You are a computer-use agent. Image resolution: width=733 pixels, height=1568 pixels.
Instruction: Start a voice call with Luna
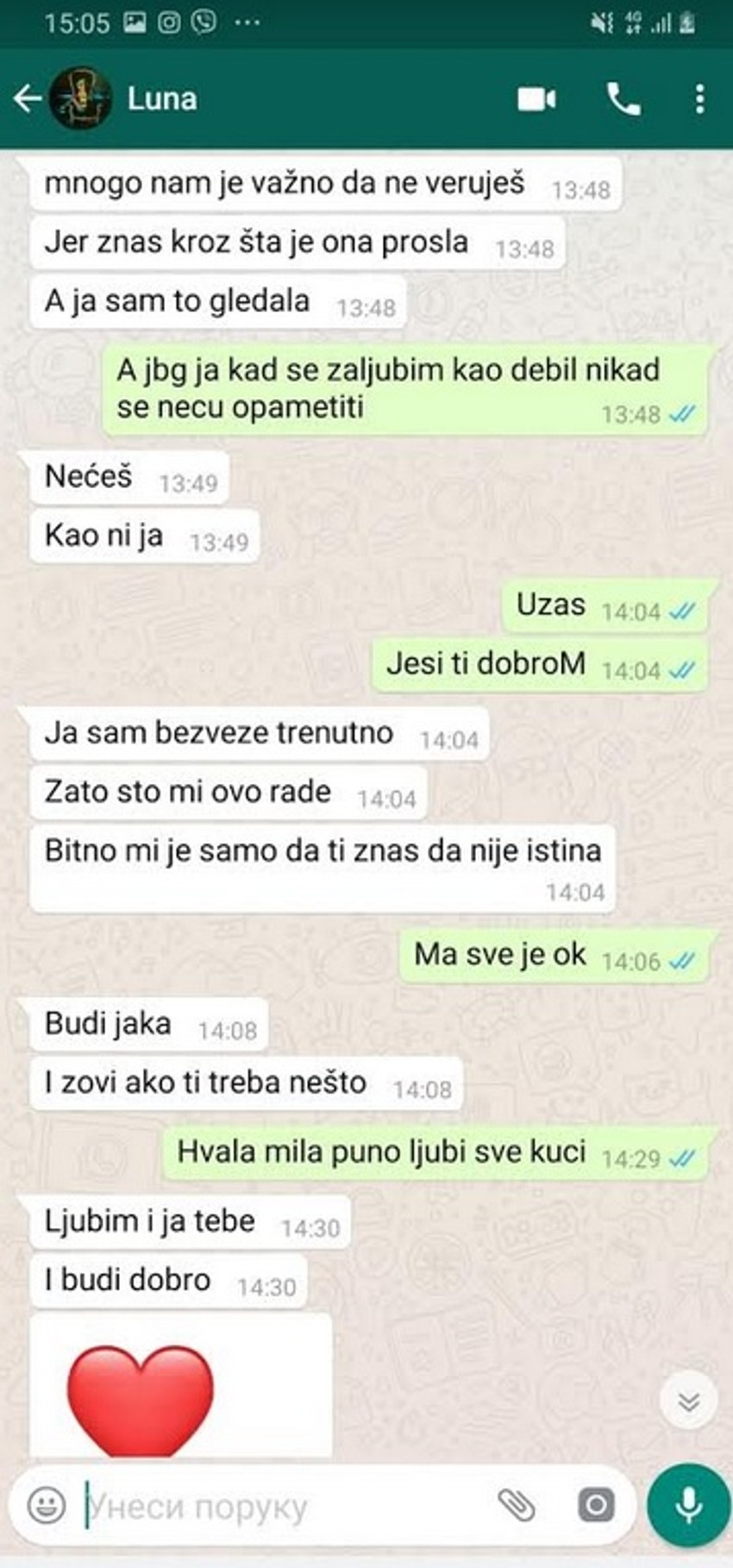point(623,99)
